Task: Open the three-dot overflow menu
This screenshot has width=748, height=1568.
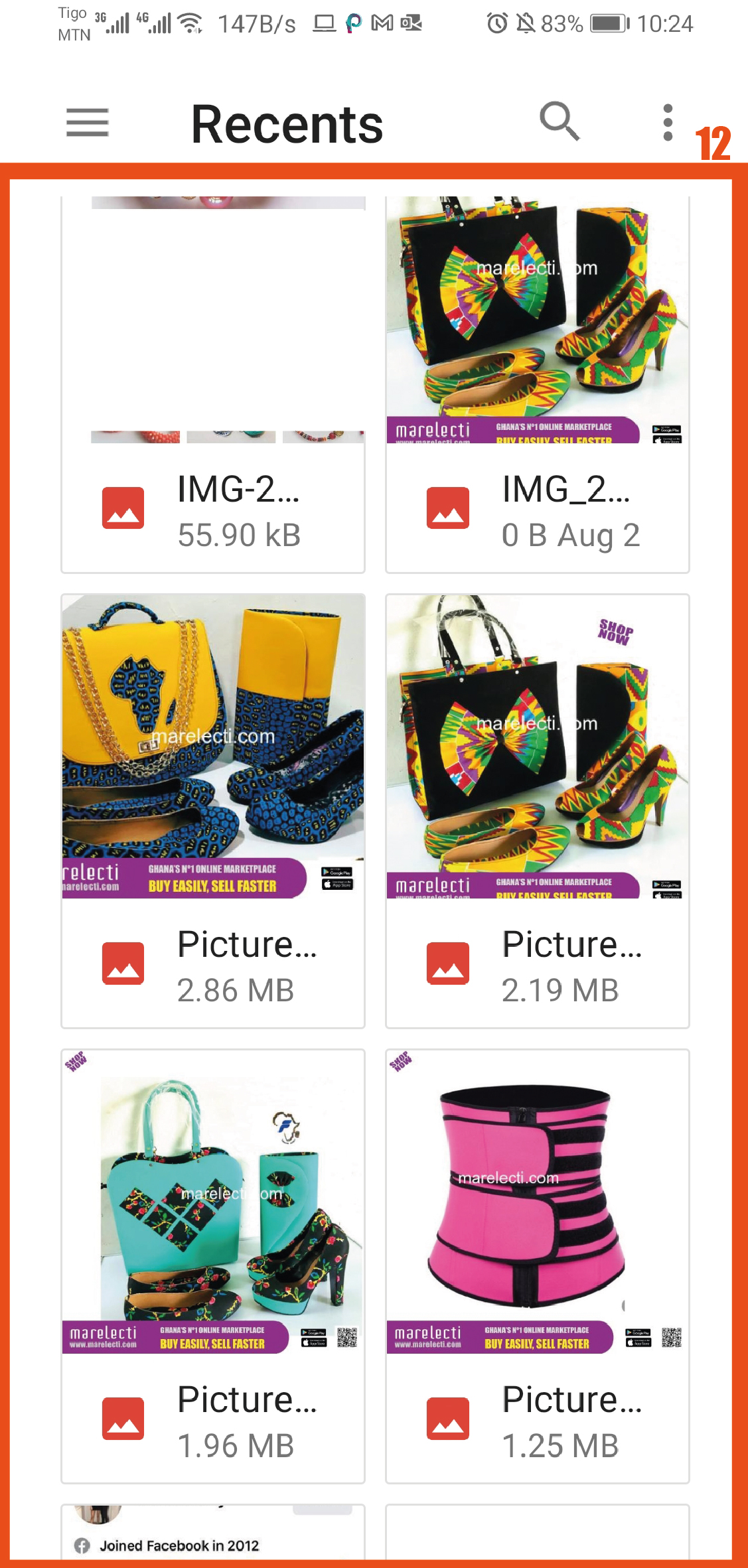Action: tap(668, 123)
